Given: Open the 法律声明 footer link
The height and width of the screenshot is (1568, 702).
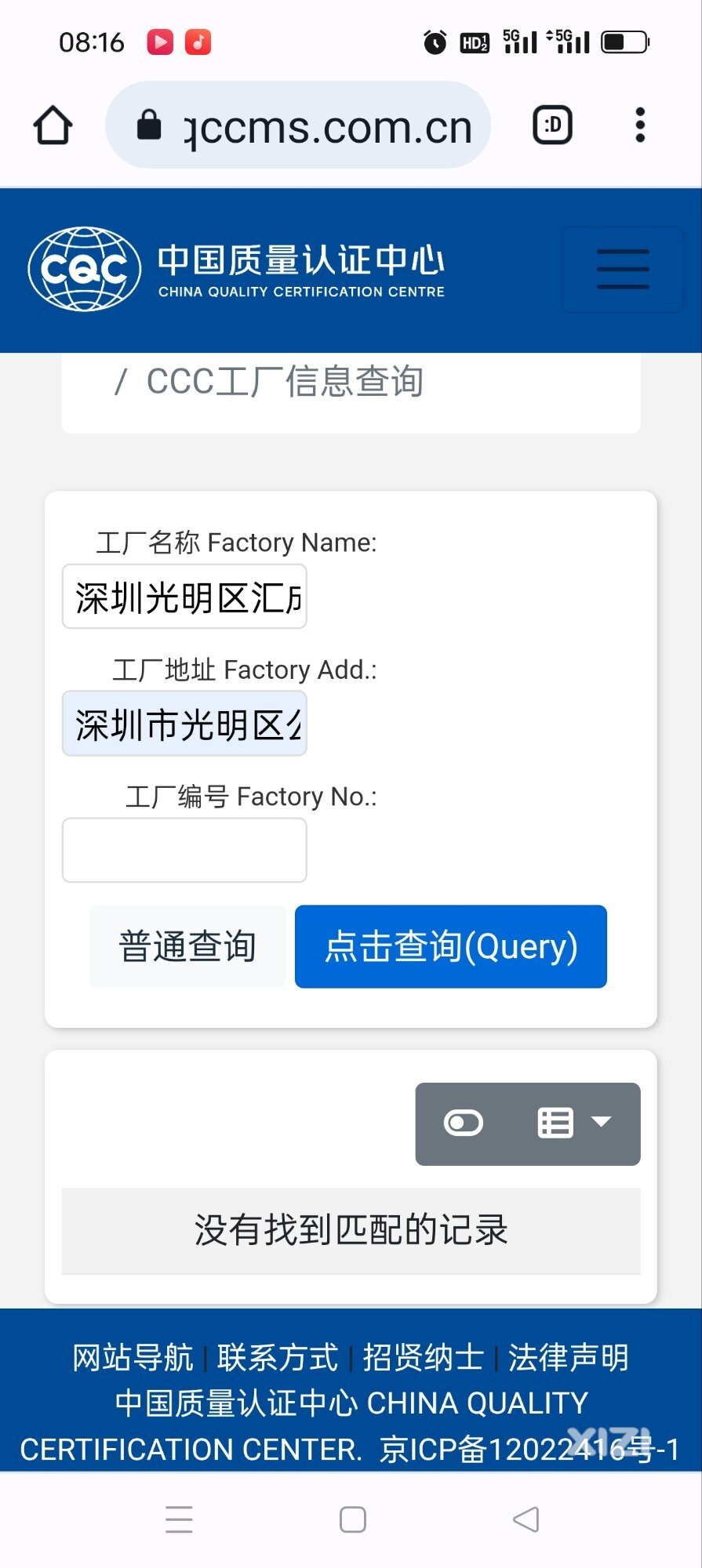Looking at the screenshot, I should click(569, 1358).
